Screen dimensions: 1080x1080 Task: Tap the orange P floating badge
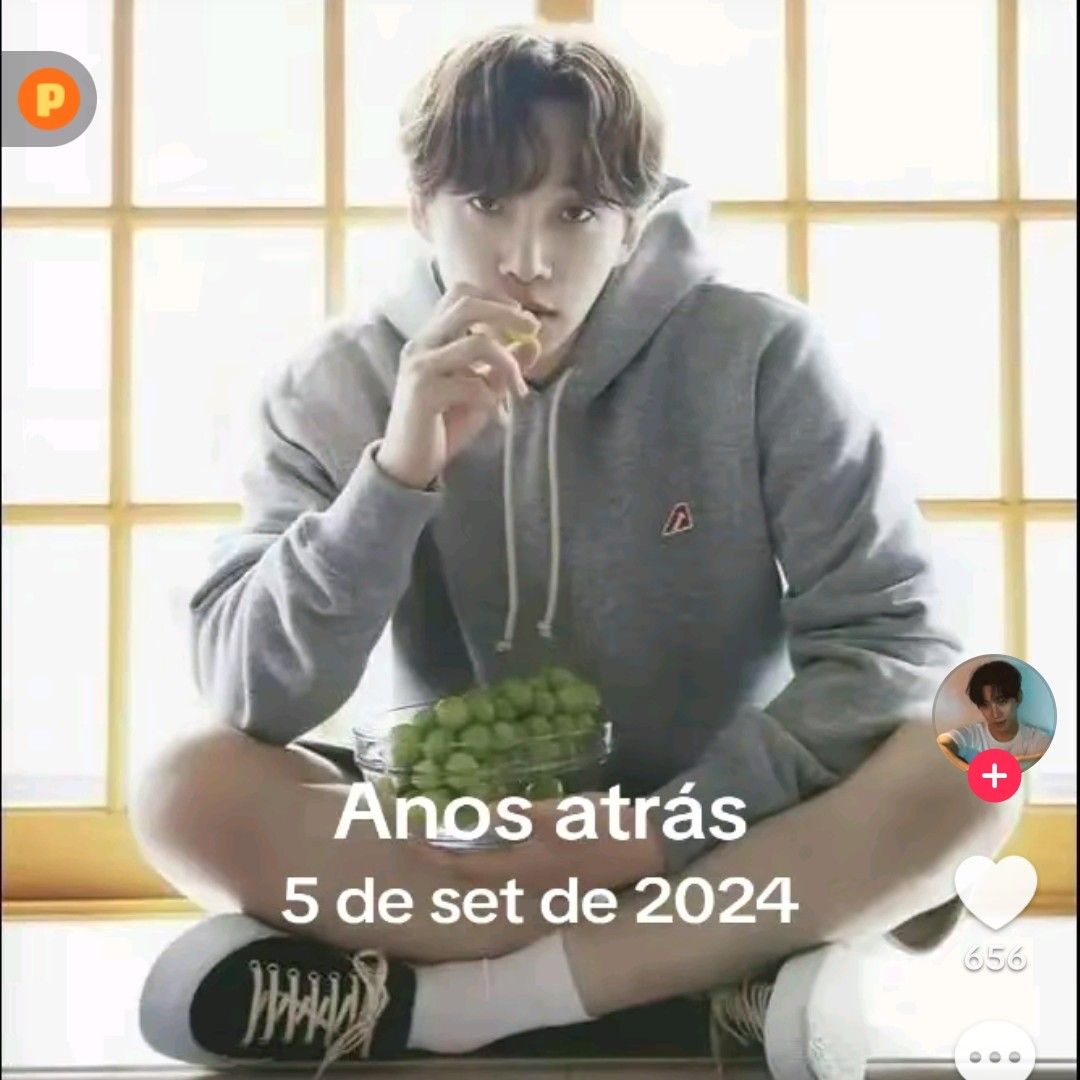(47, 99)
